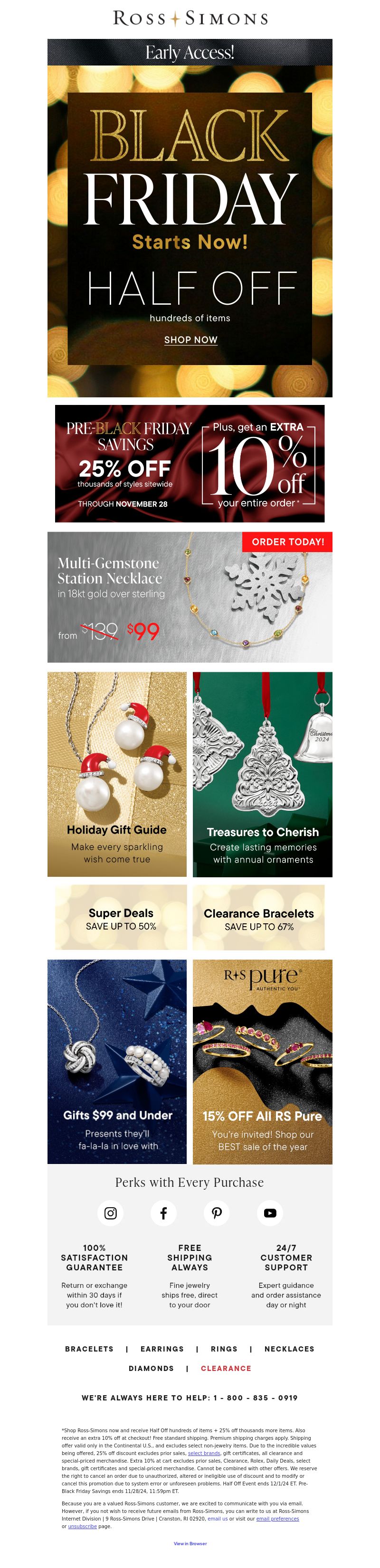Image resolution: width=380 pixels, height=1568 pixels.
Task: Open the Pinterest icon
Action: pos(217,1212)
